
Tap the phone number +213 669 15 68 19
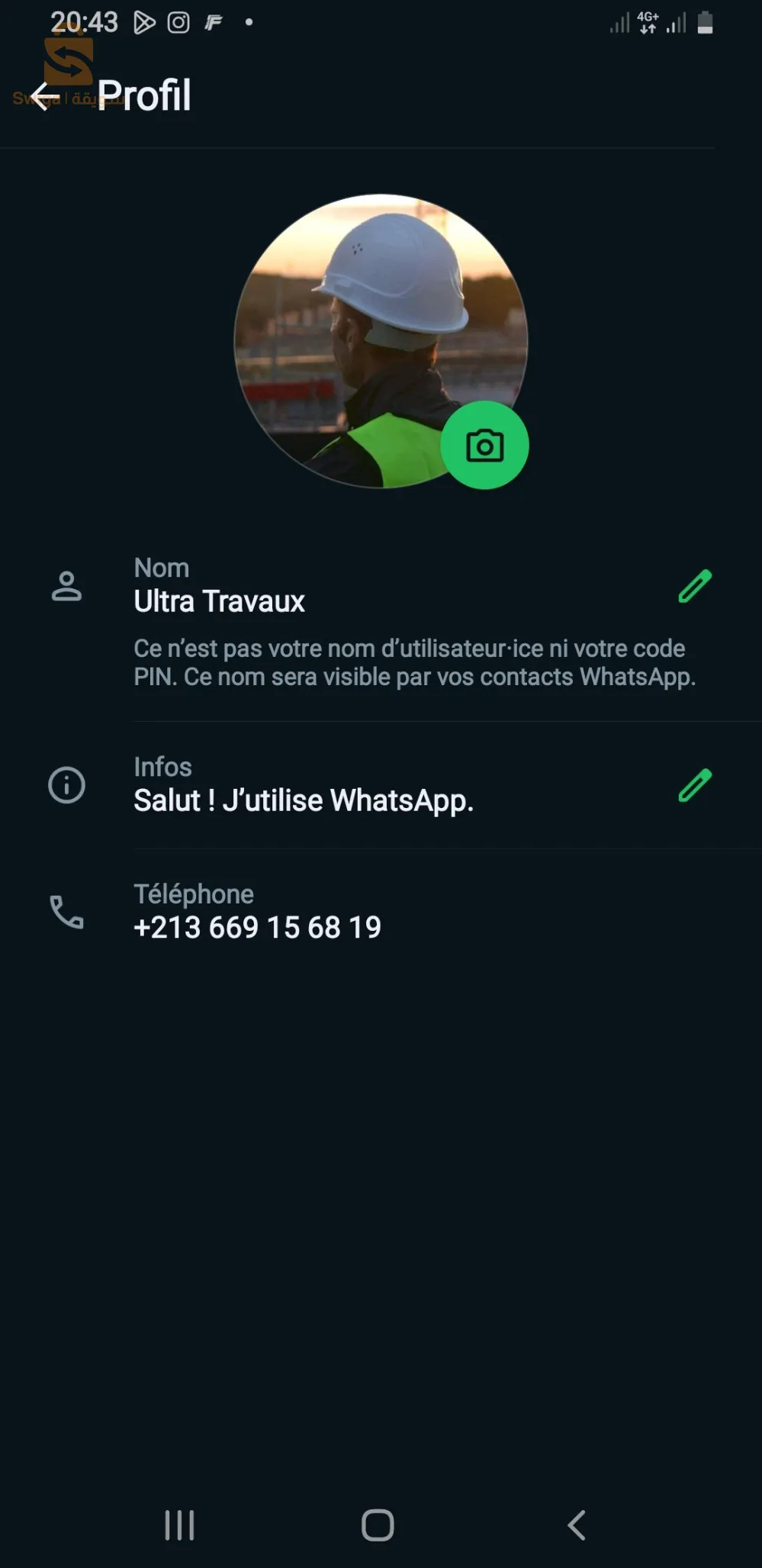(258, 927)
